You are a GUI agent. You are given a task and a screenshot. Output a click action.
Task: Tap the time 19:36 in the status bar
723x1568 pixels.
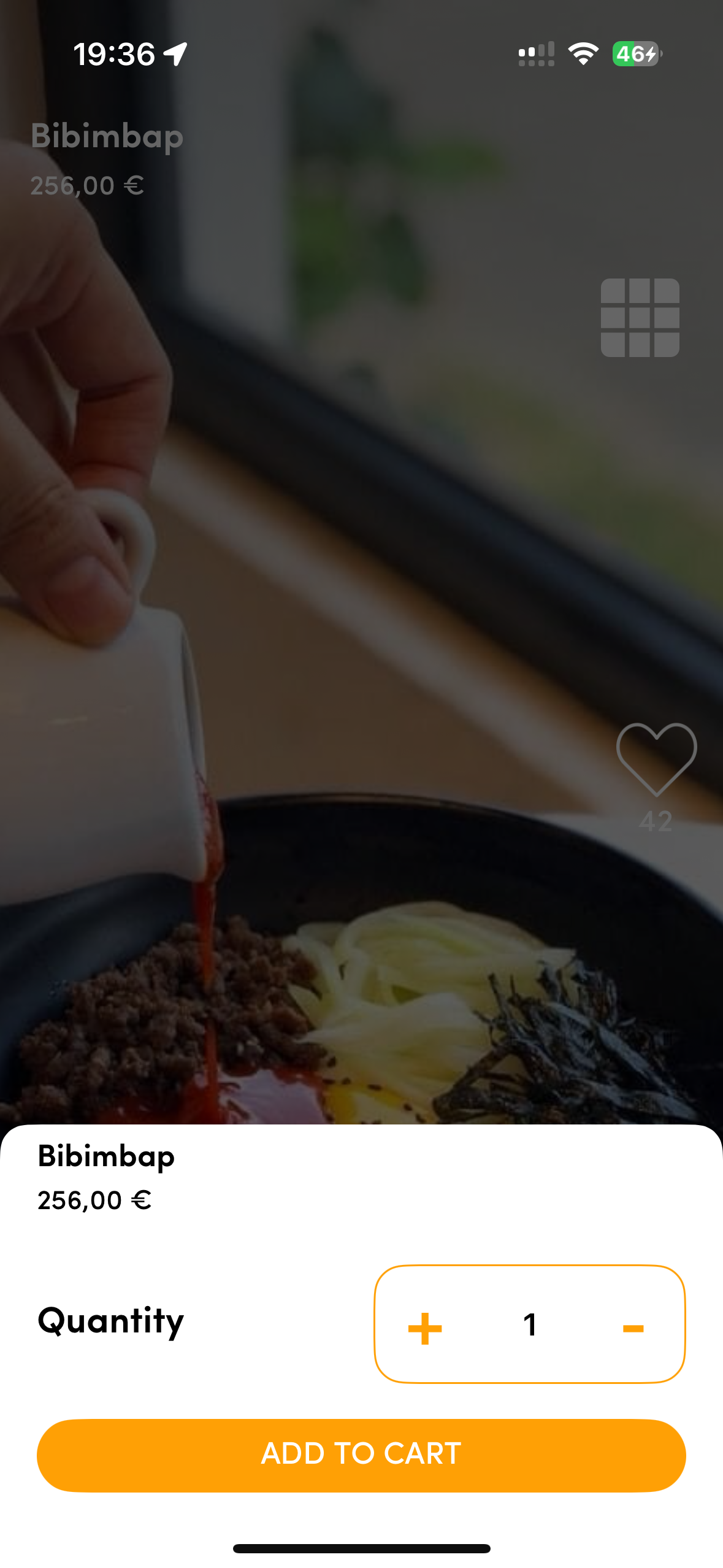114,54
